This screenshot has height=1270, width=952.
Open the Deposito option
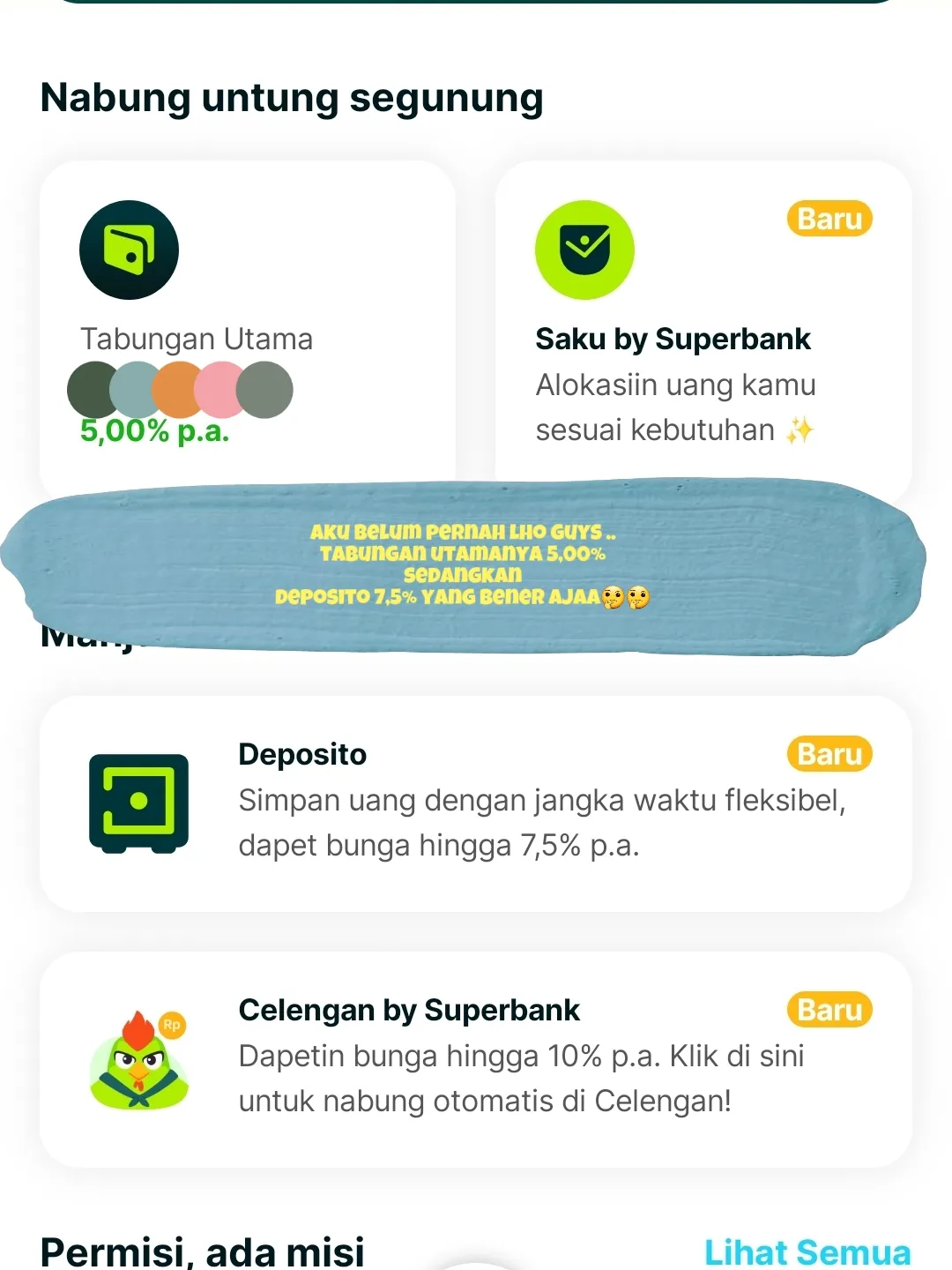(x=476, y=803)
